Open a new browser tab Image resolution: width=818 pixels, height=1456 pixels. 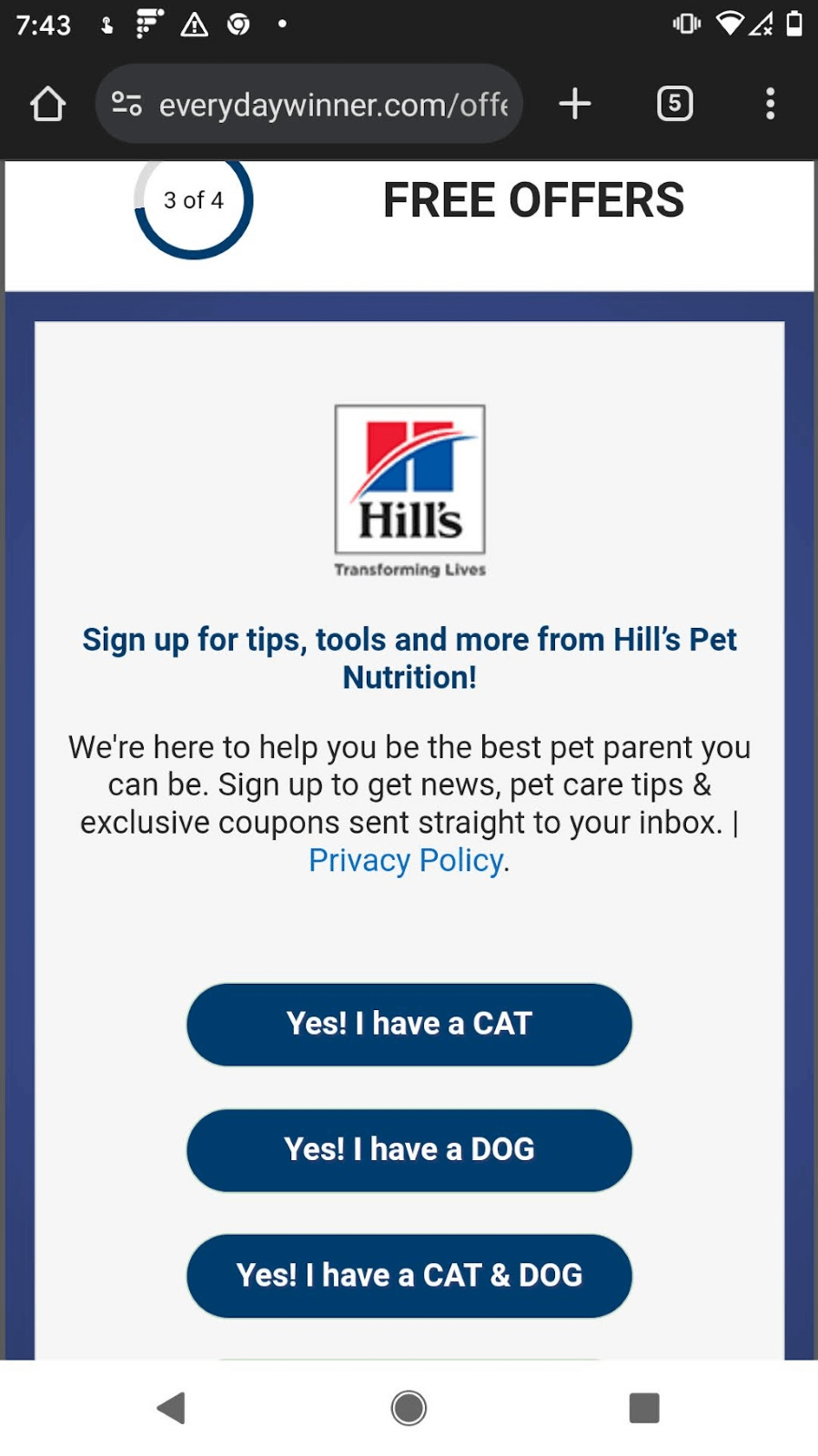coord(574,104)
